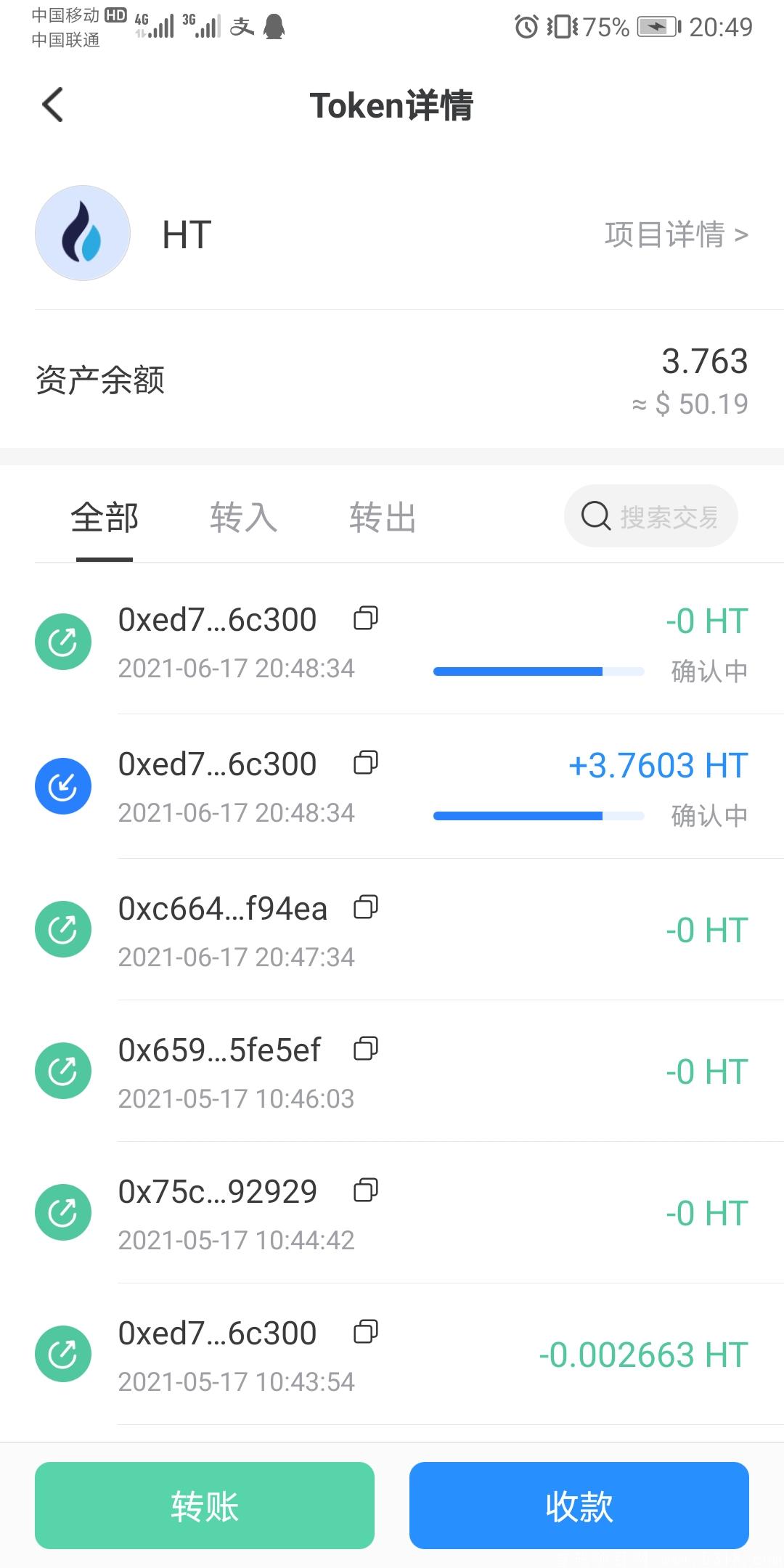The width and height of the screenshot is (784, 1568).
Task: Copy the hash of 0x659...5fe5ef
Action: pos(366,1049)
